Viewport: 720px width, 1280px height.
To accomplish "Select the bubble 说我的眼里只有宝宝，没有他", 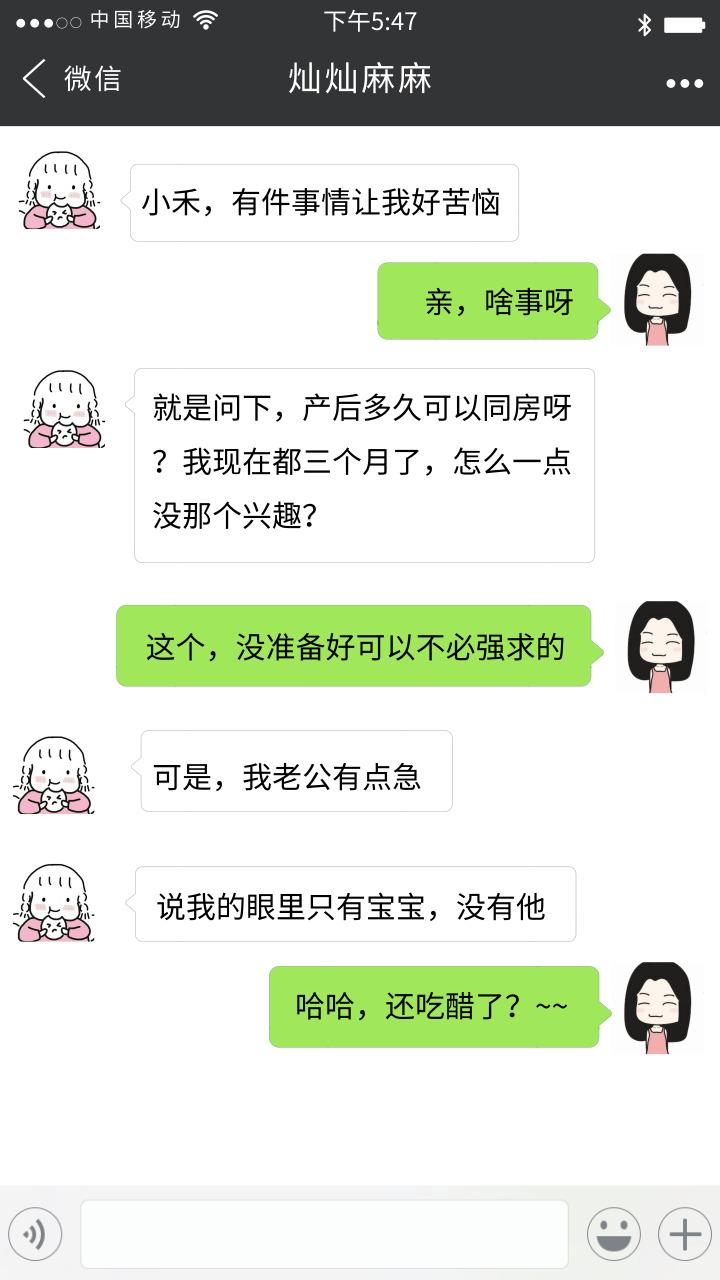I will 355,904.
